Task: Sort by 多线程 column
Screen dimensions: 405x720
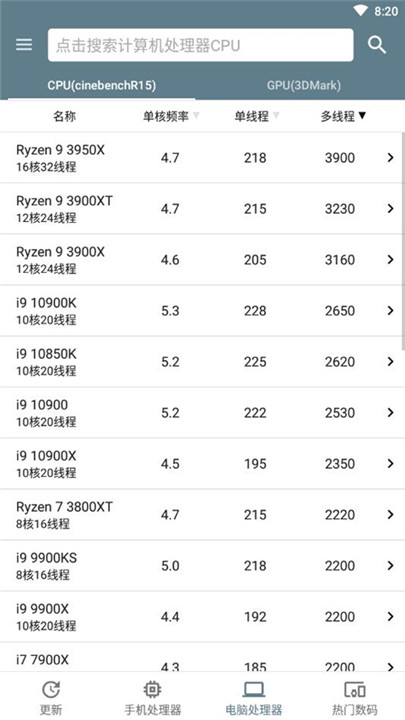Action: coord(343,116)
